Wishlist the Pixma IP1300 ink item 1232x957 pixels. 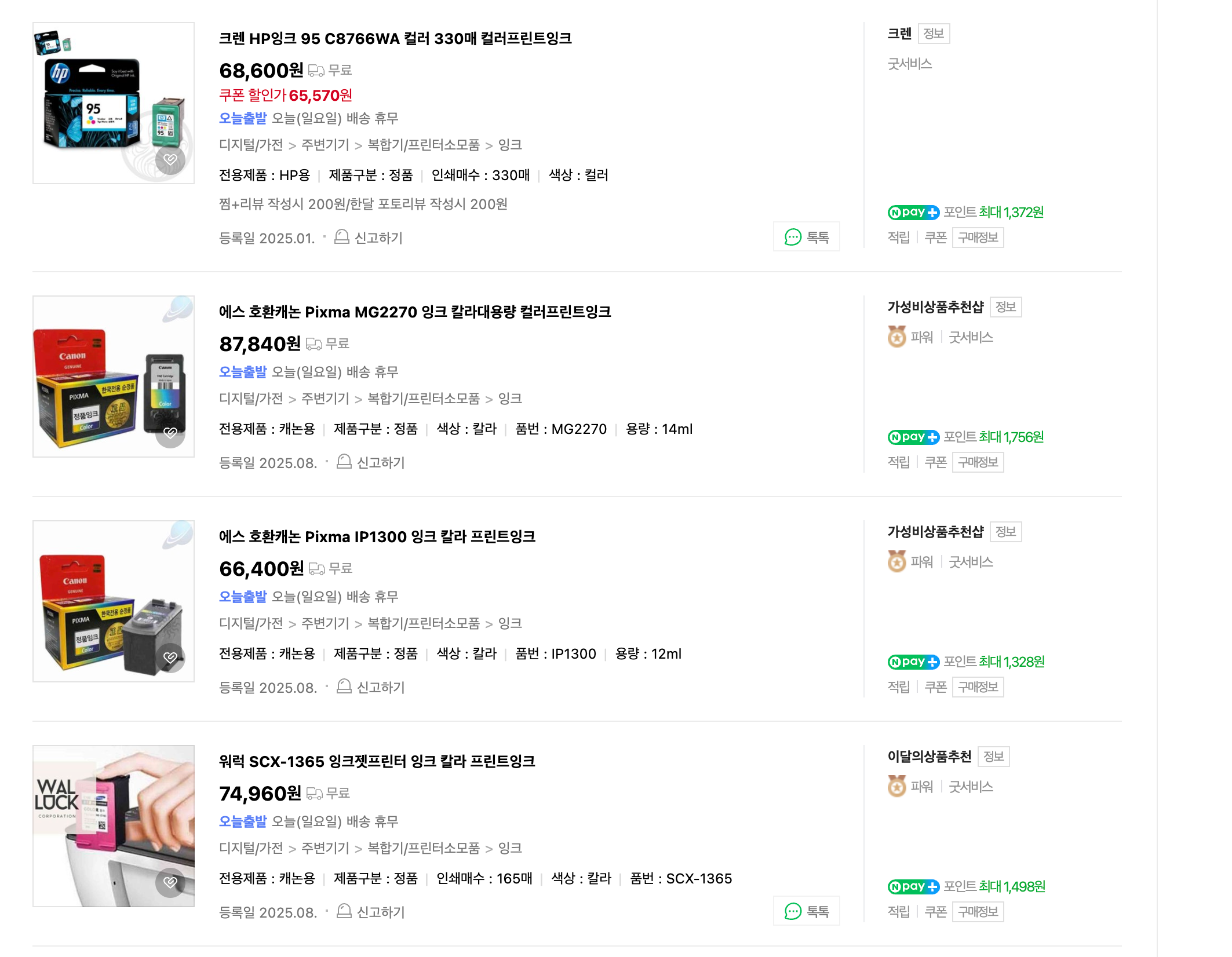[170, 658]
